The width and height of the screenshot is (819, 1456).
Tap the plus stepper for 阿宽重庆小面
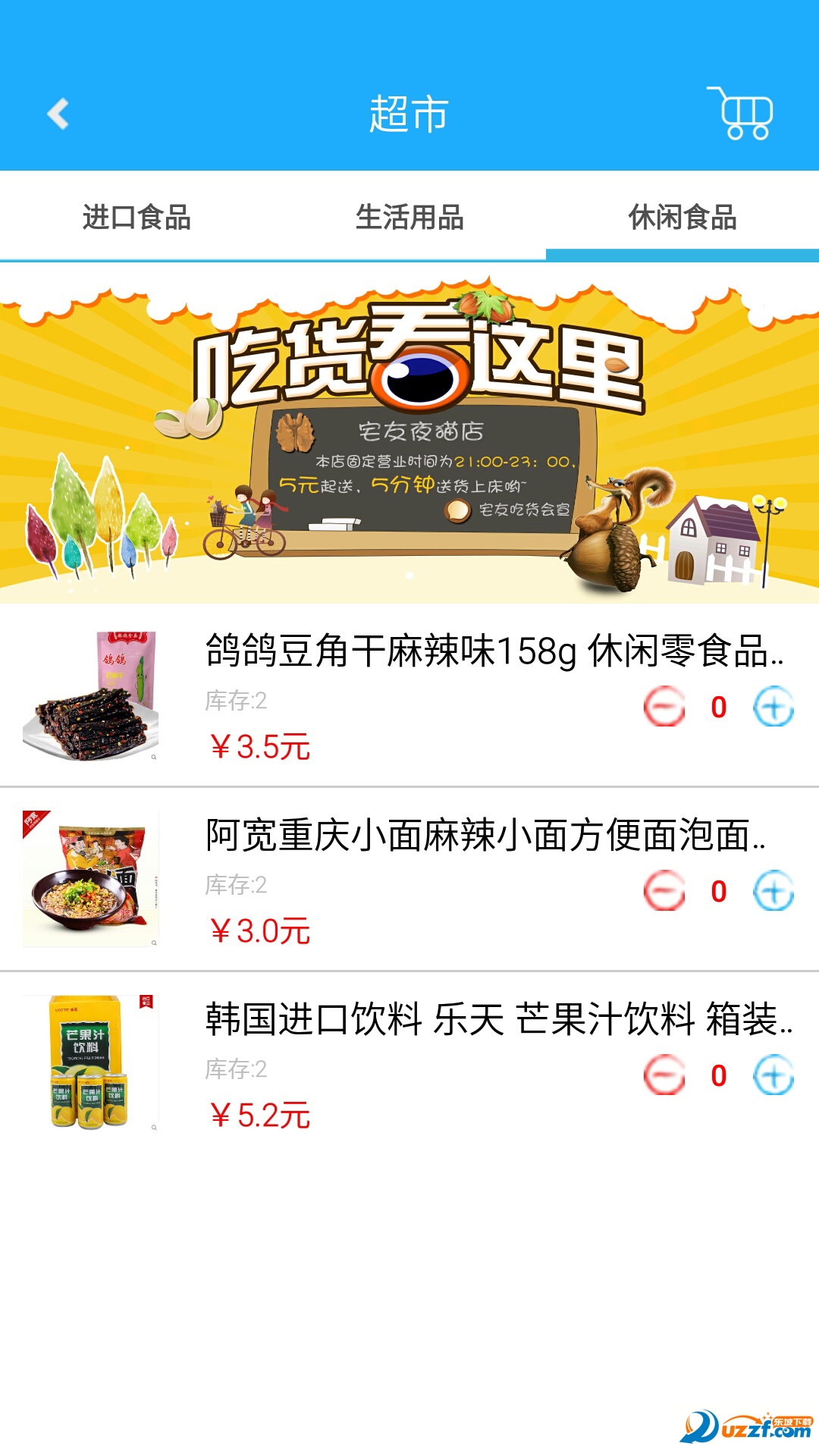772,892
